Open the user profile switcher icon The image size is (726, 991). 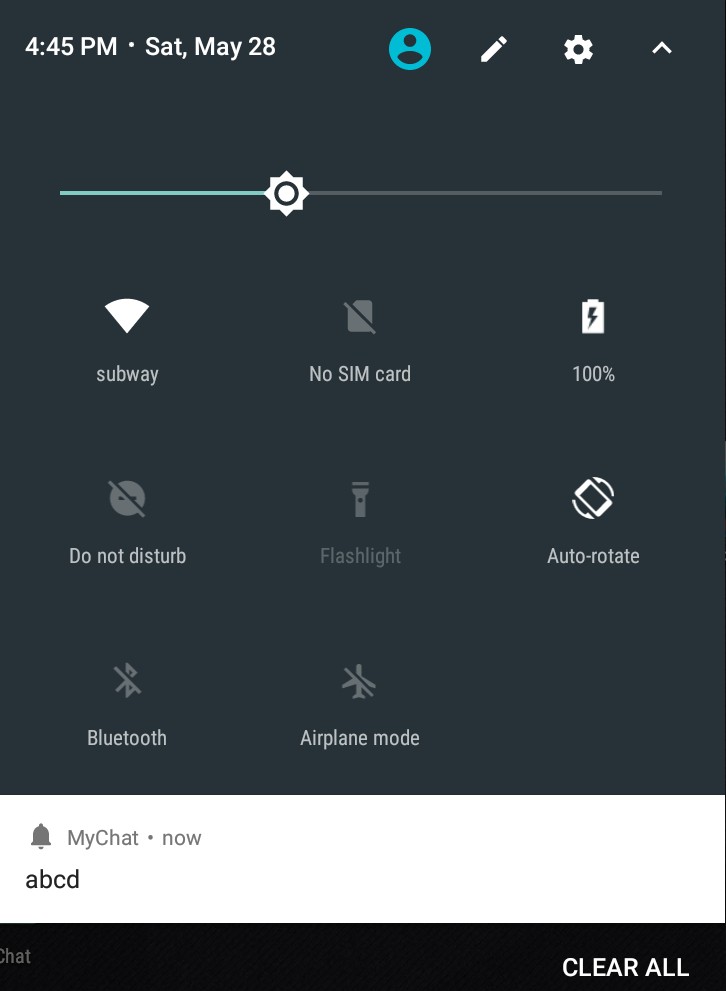pos(410,47)
